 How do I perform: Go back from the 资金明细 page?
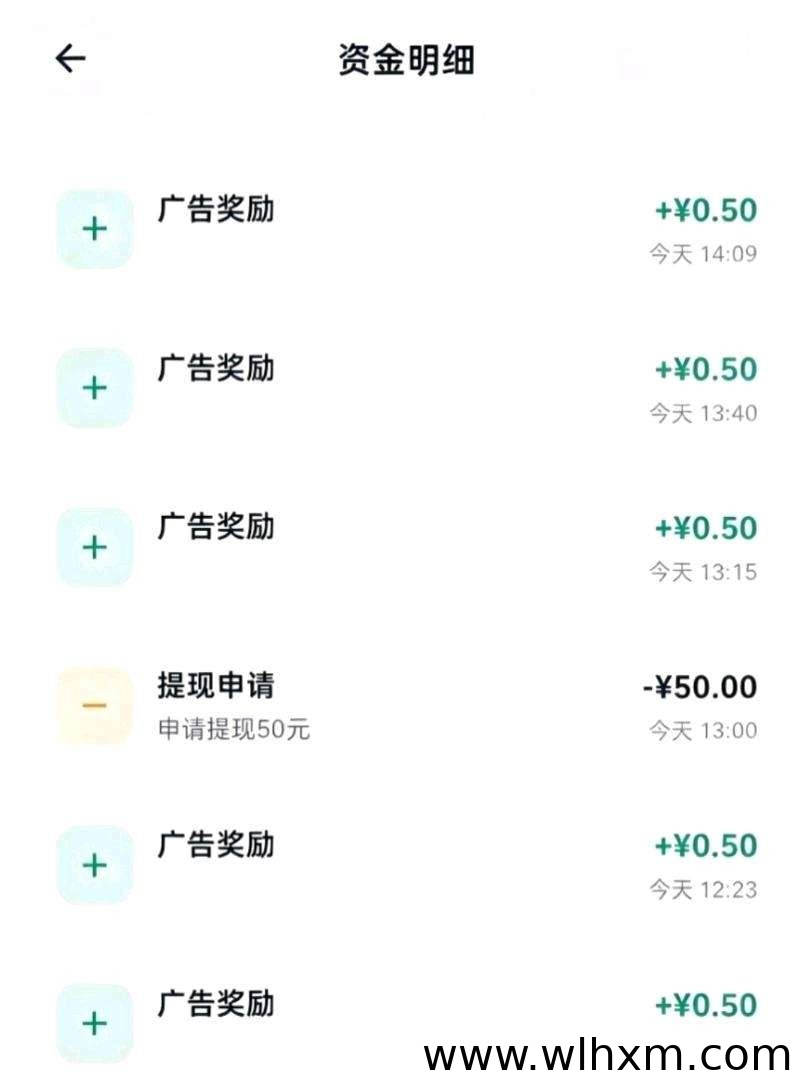coord(70,60)
